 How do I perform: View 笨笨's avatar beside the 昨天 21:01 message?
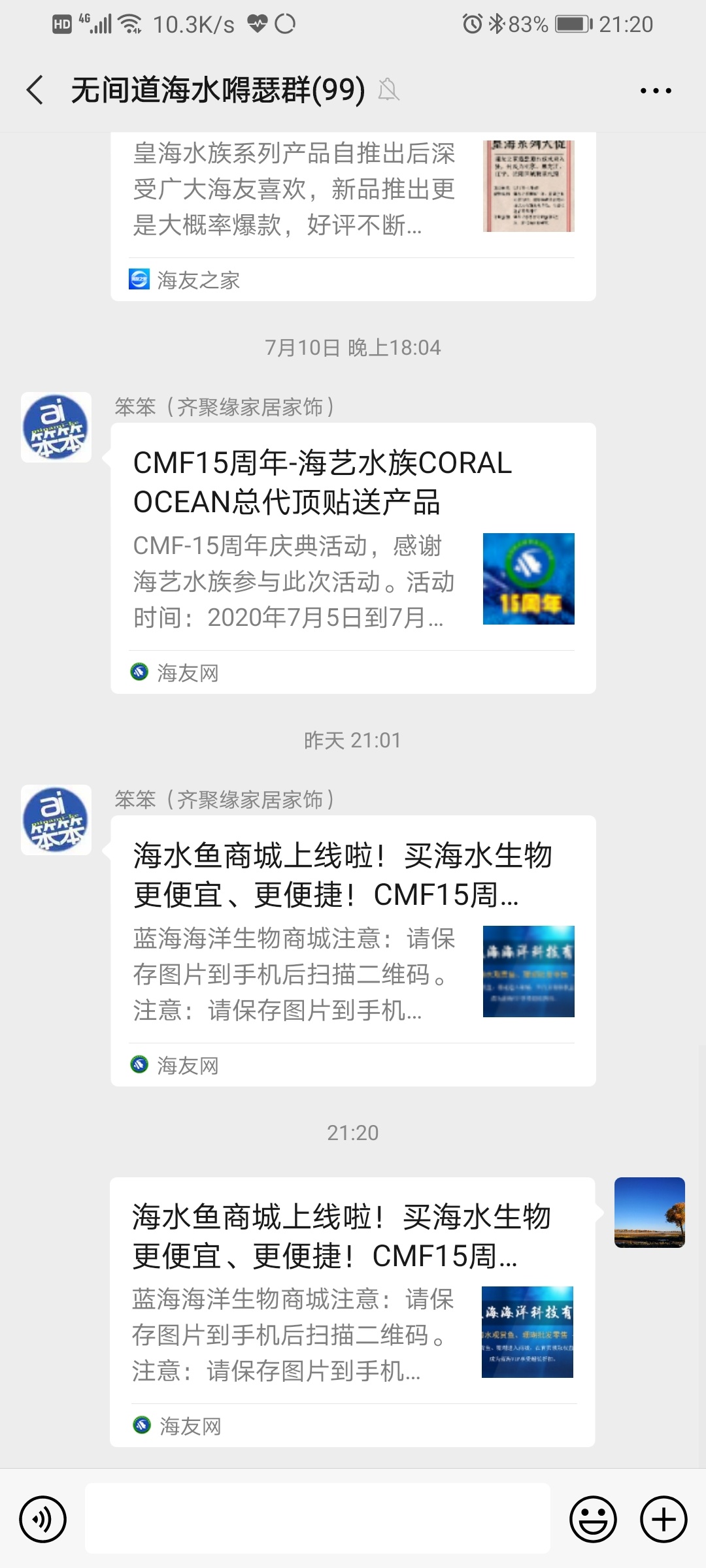coord(56,820)
